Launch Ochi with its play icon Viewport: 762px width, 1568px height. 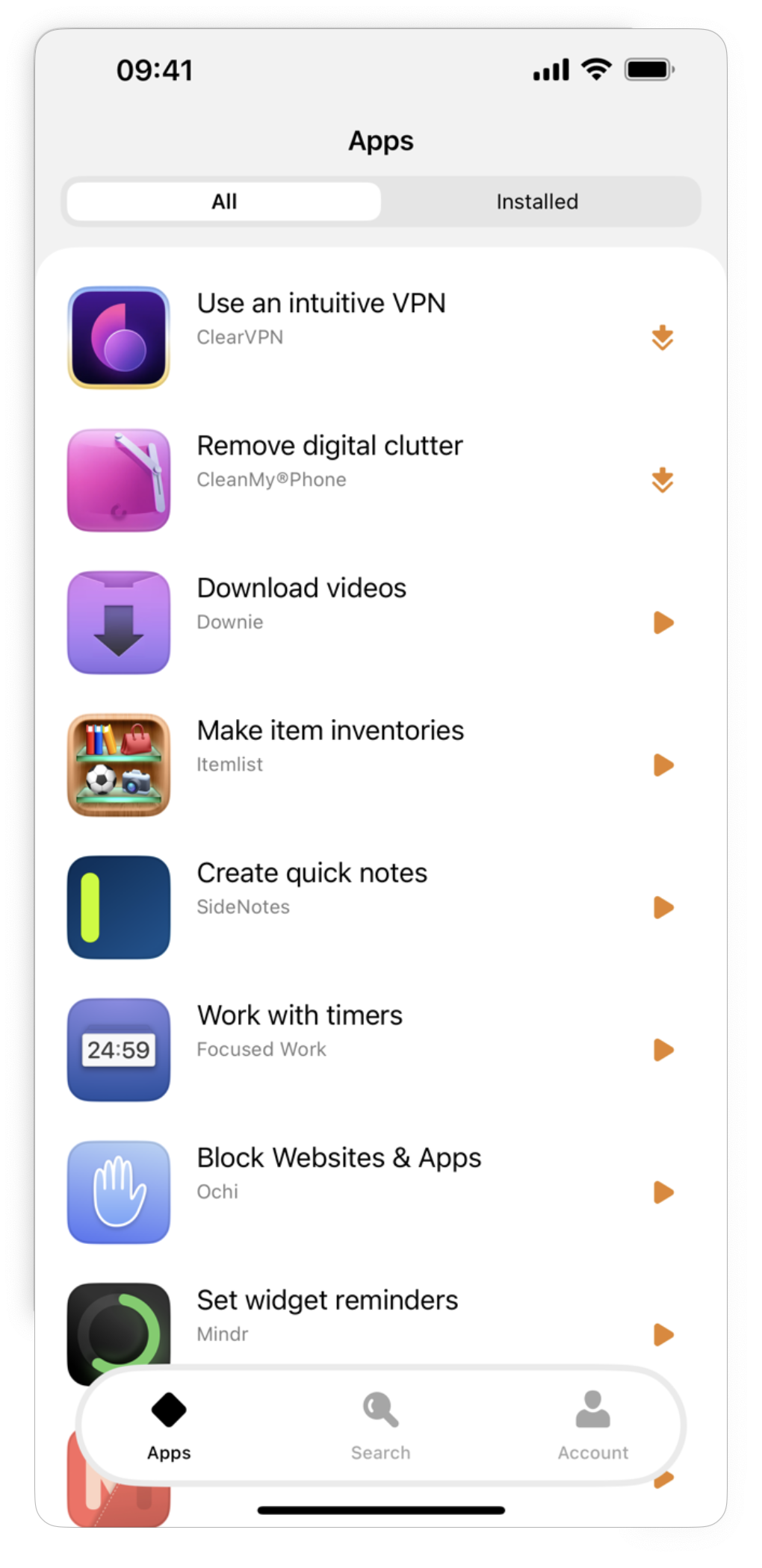(663, 1192)
